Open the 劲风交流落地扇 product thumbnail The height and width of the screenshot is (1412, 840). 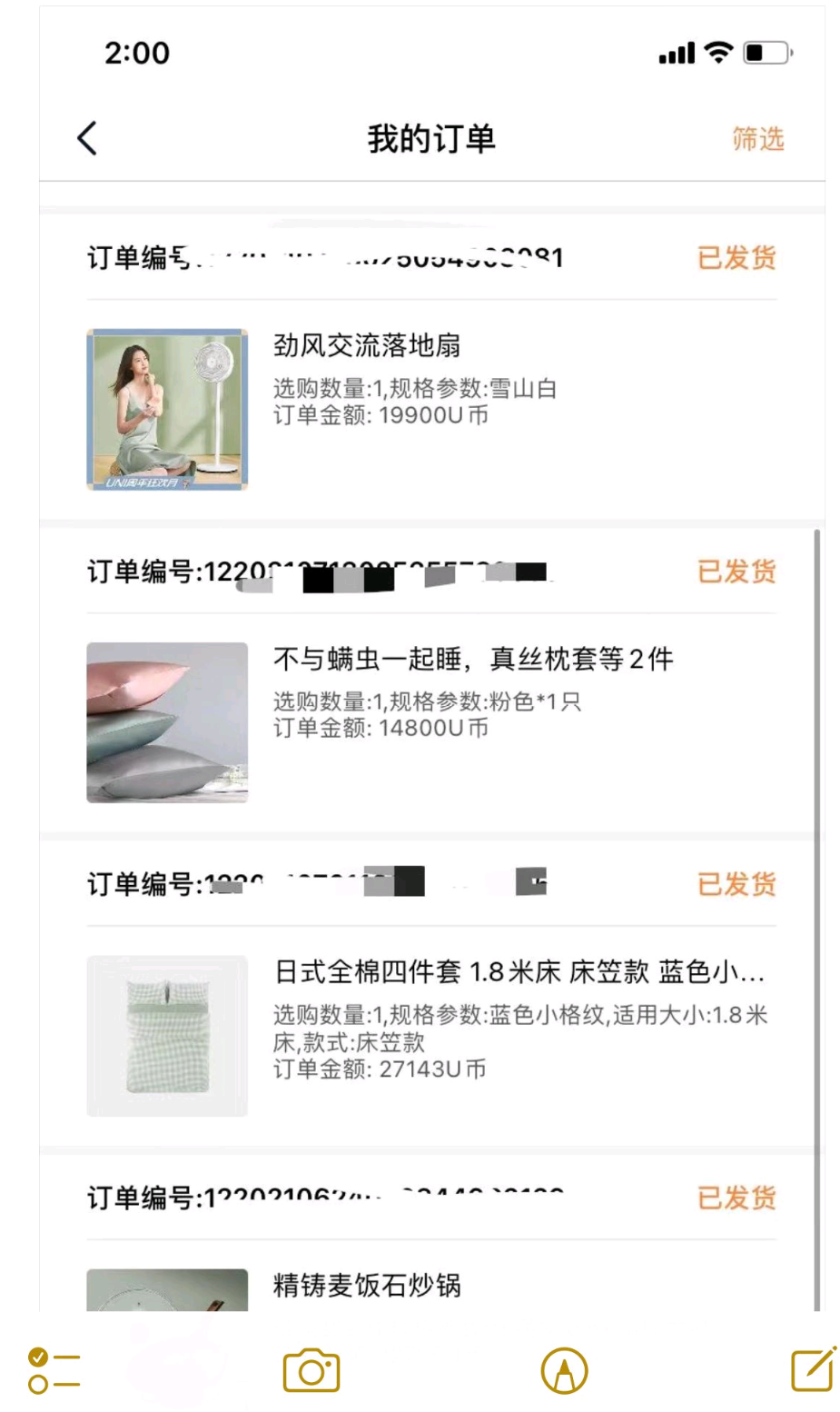pyautogui.click(x=166, y=407)
